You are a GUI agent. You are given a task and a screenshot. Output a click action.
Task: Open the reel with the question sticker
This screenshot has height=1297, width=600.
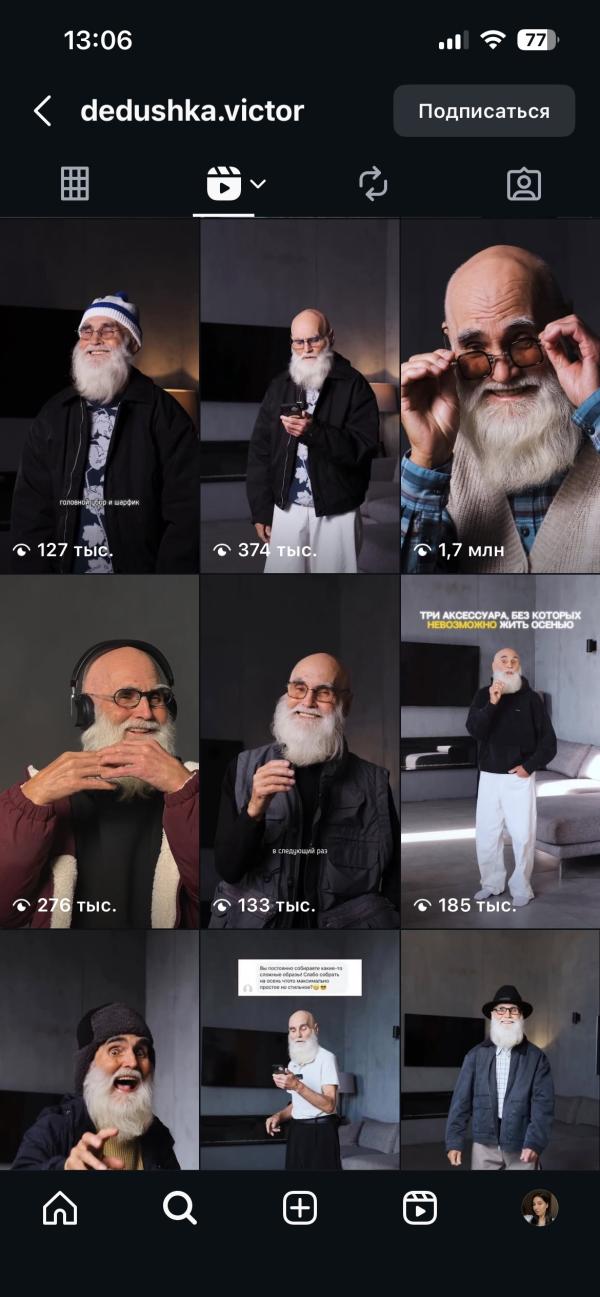coord(299,1050)
